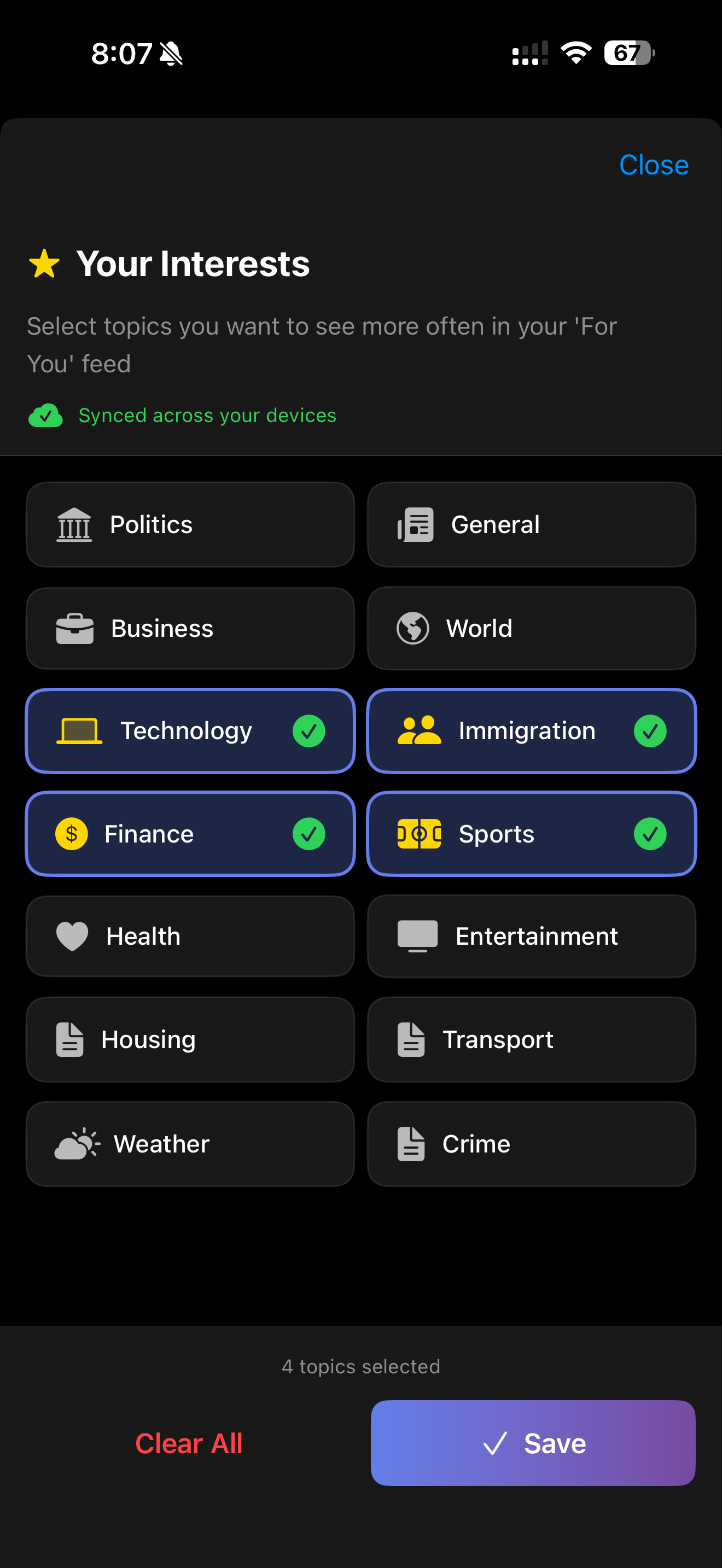
Task: Click the heart icon on the Health chip
Action: pyautogui.click(x=71, y=935)
